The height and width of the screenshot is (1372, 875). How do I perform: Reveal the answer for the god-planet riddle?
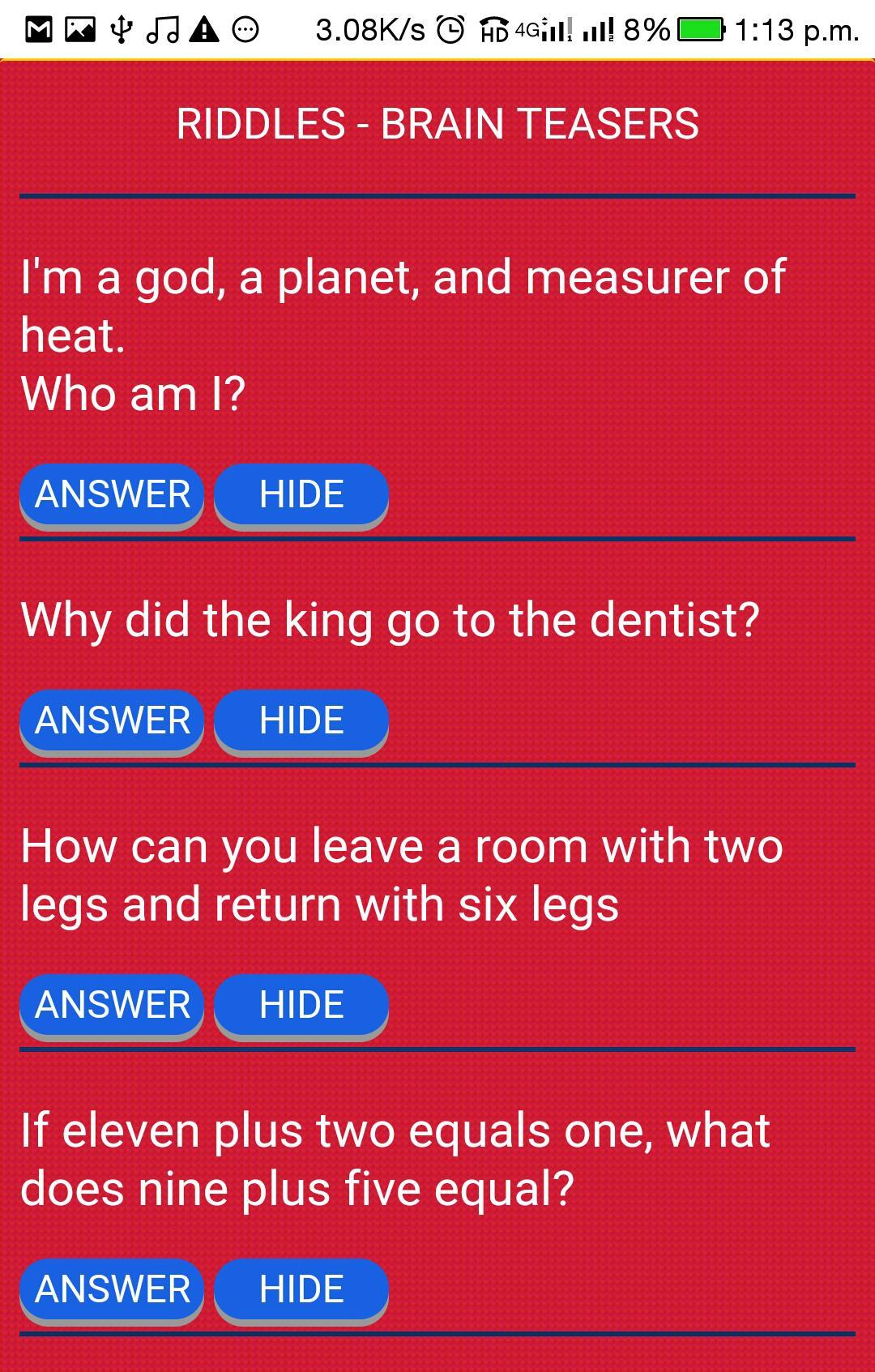click(112, 494)
